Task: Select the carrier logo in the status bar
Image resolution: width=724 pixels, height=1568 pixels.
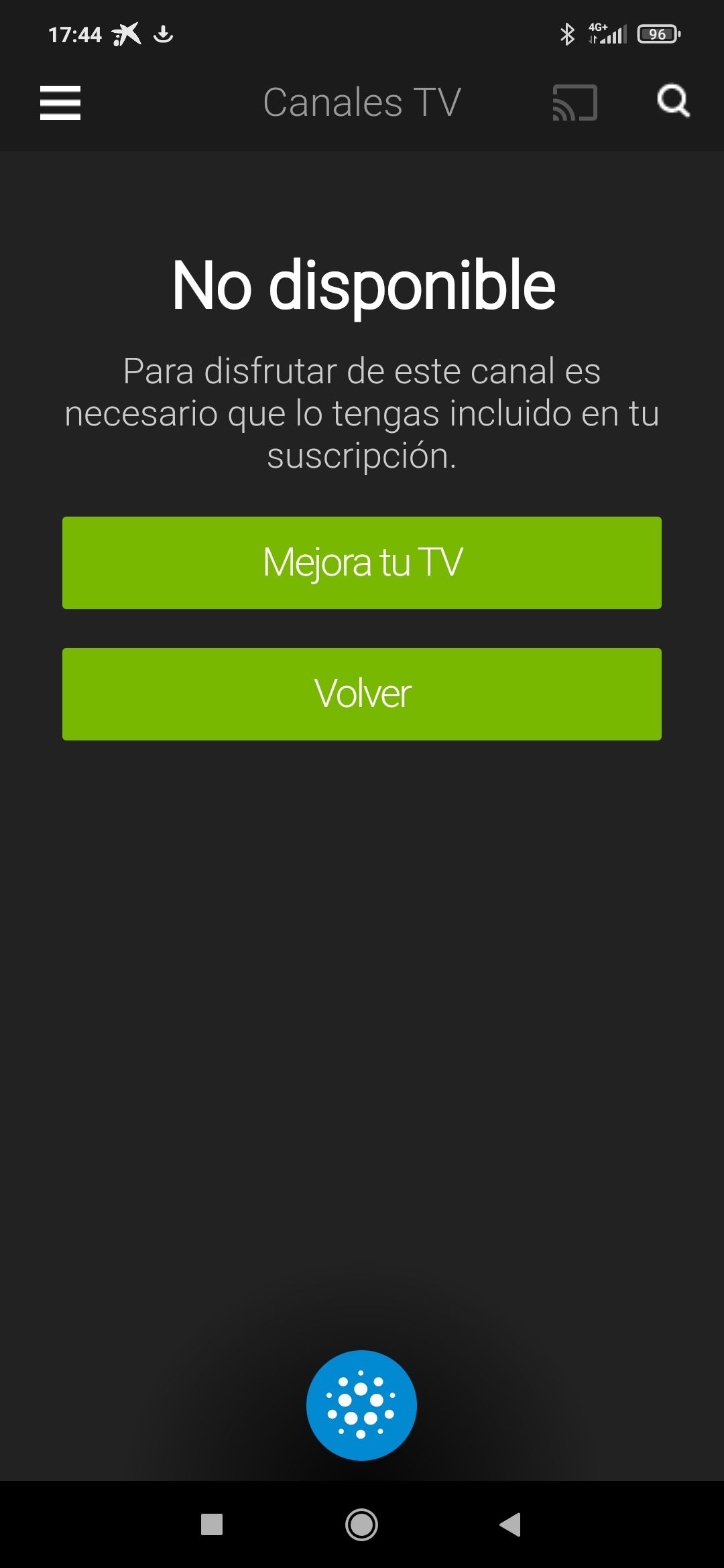Action: (126, 34)
